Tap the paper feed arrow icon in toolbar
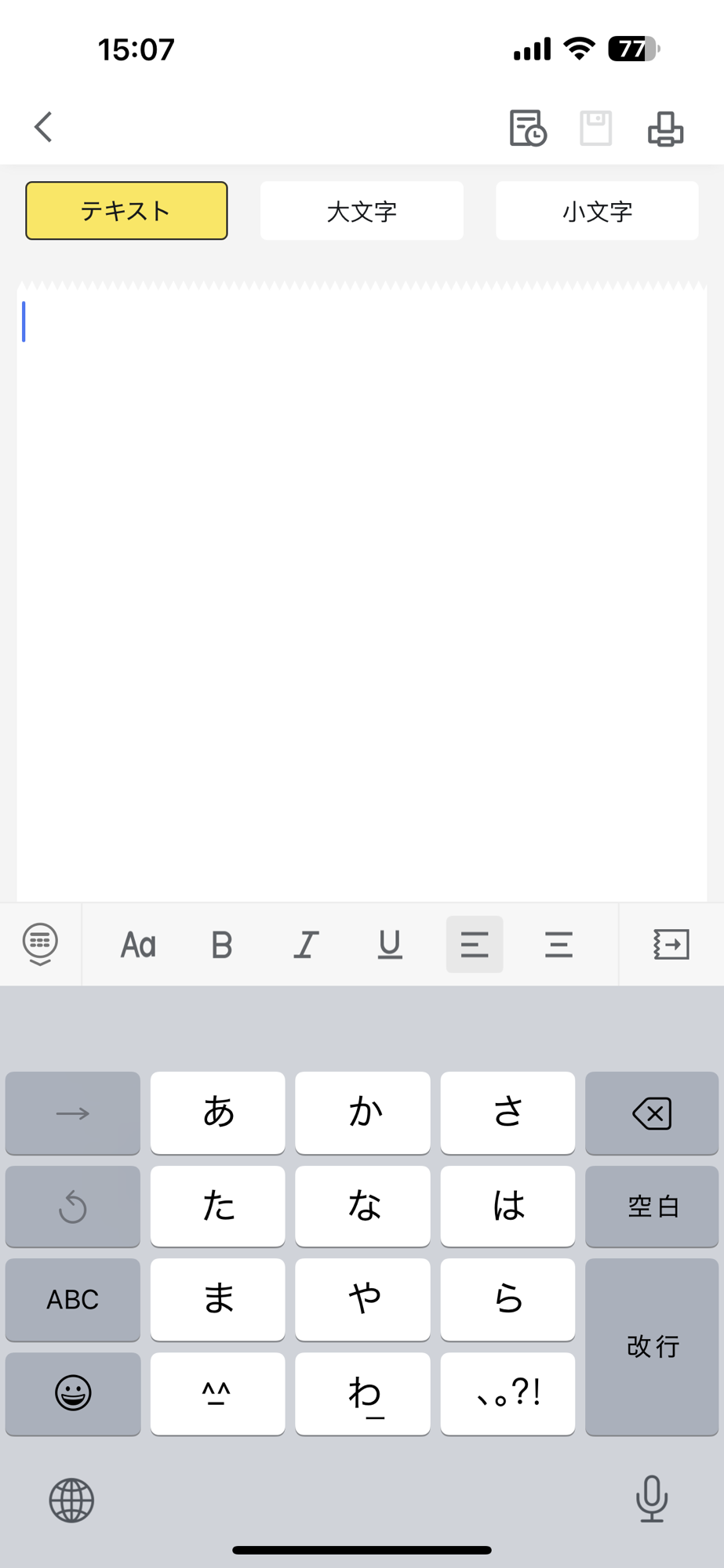 (x=671, y=945)
